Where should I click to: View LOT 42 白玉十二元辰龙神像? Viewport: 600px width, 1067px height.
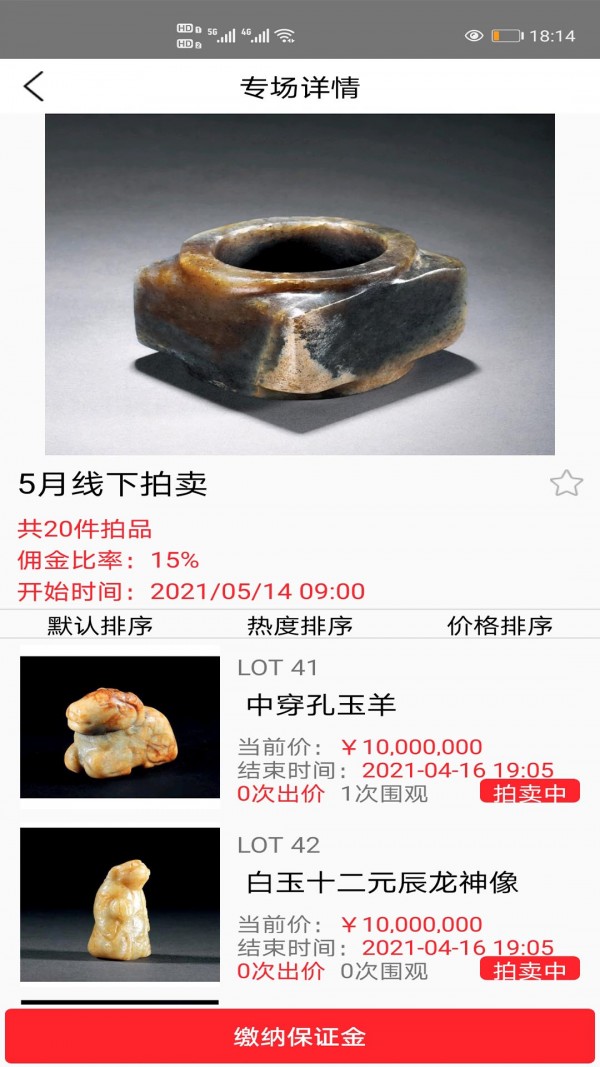coord(382,883)
